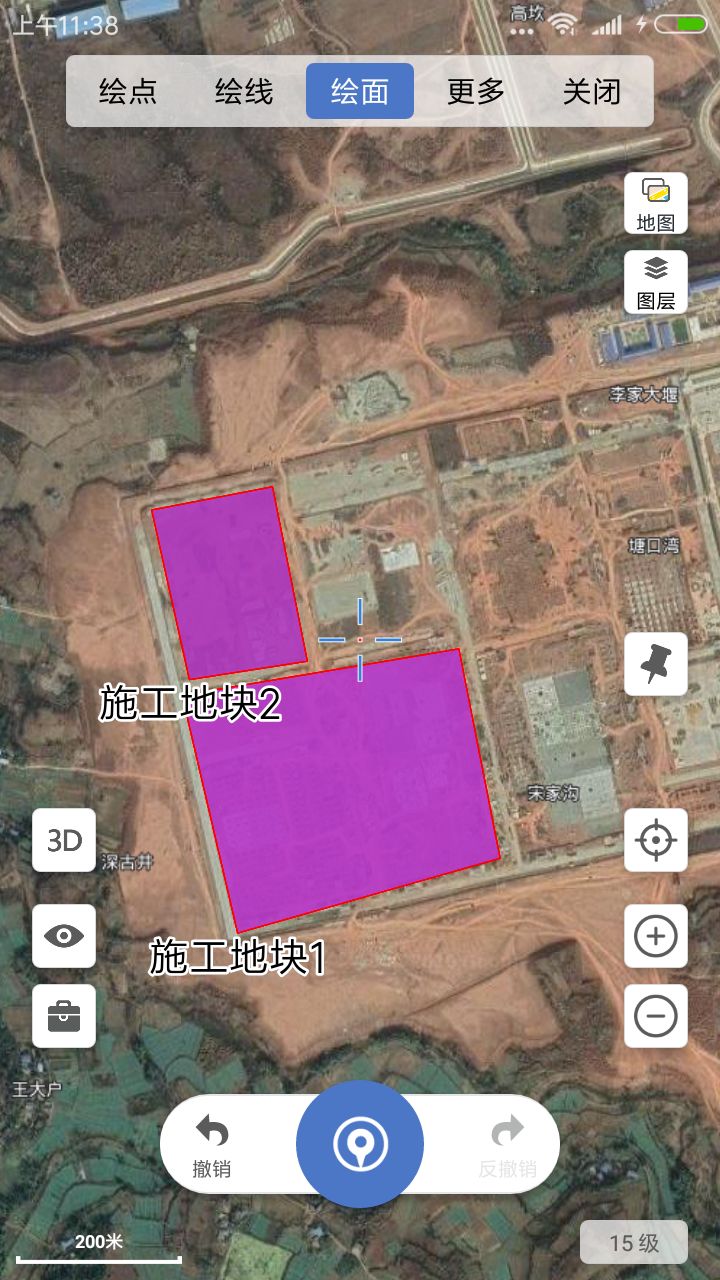The height and width of the screenshot is (1280, 720).
Task: Select the 绘面 polygon drawing tab
Action: 360,91
